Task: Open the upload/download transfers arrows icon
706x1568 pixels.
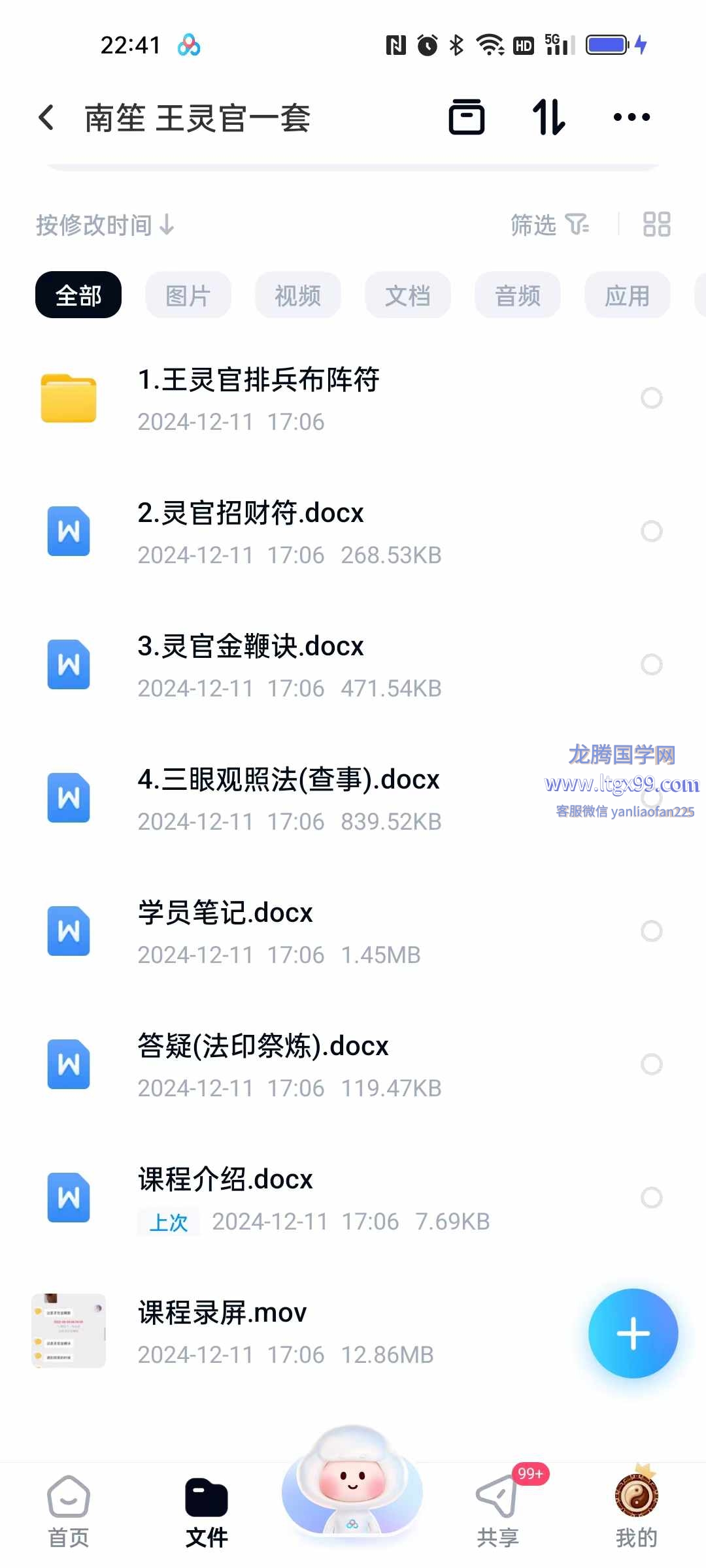Action: (x=548, y=118)
